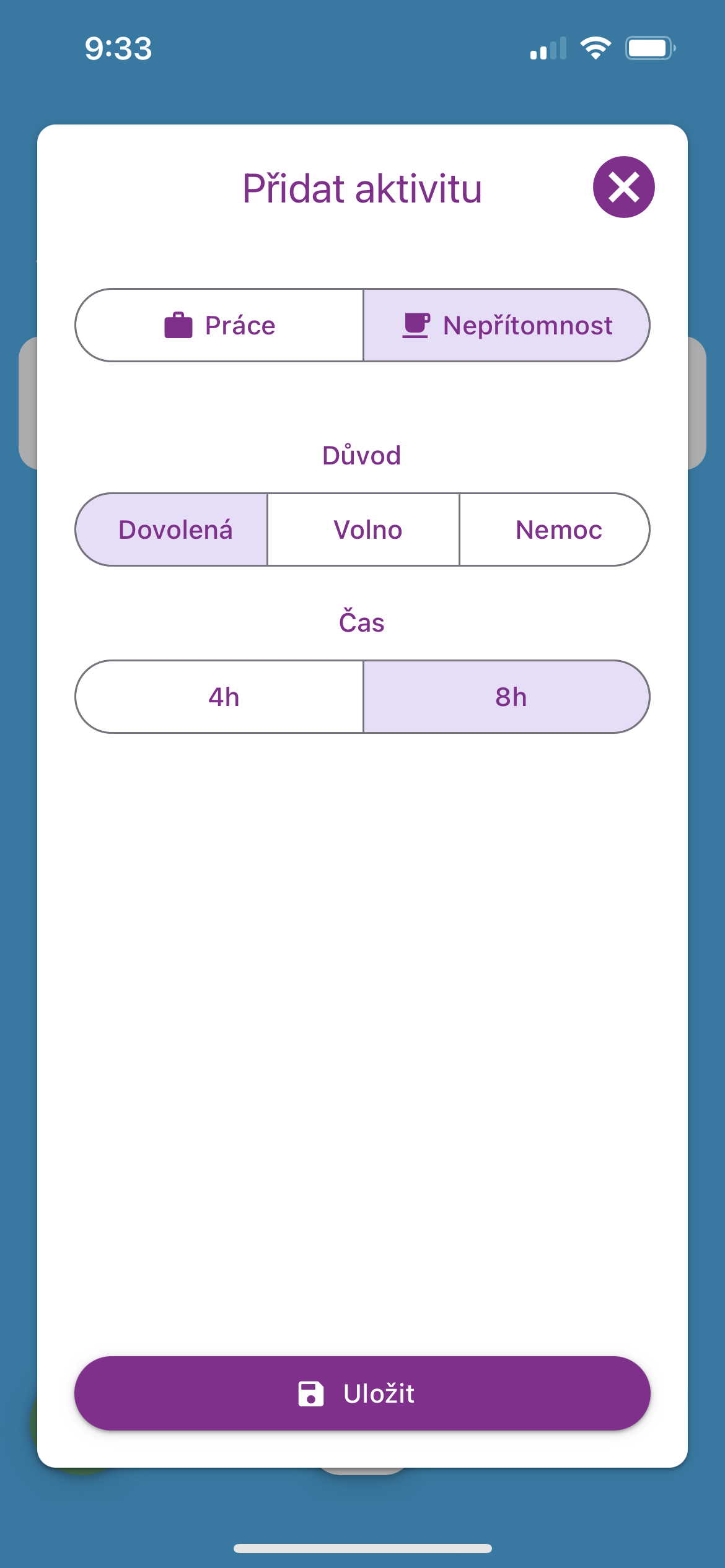
Task: Click the briefcase icon next to Práce
Action: pyautogui.click(x=178, y=324)
